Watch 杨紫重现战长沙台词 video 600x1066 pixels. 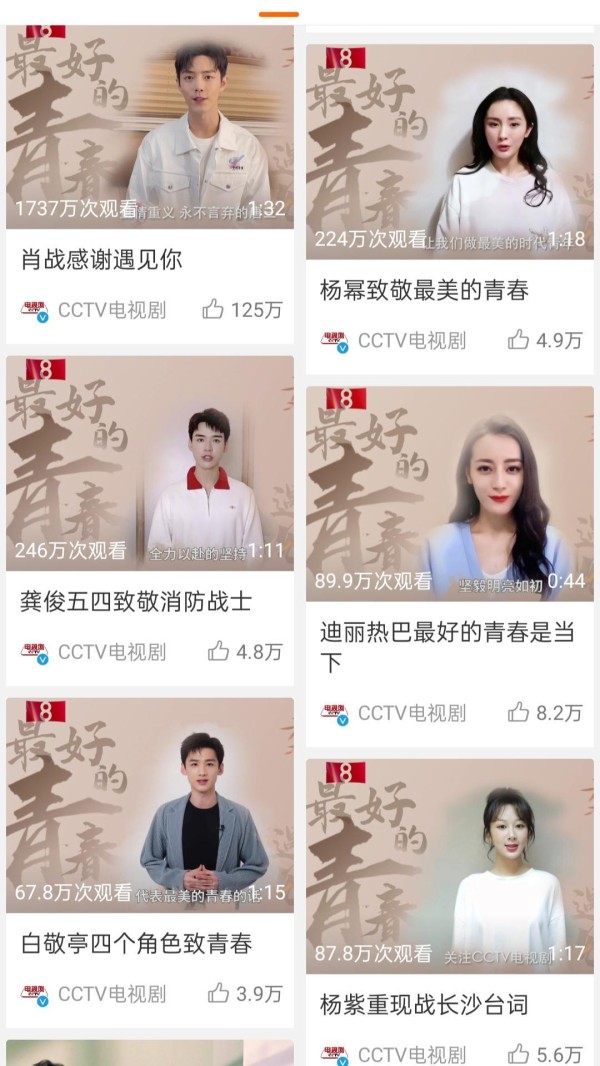click(x=449, y=866)
